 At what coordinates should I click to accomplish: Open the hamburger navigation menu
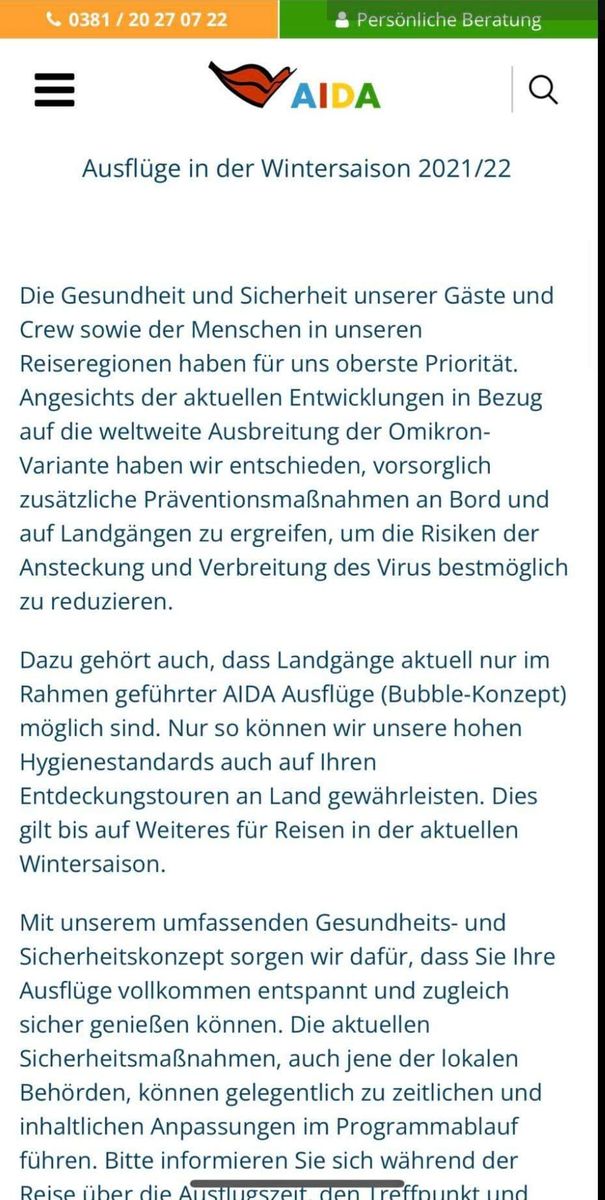[54, 90]
